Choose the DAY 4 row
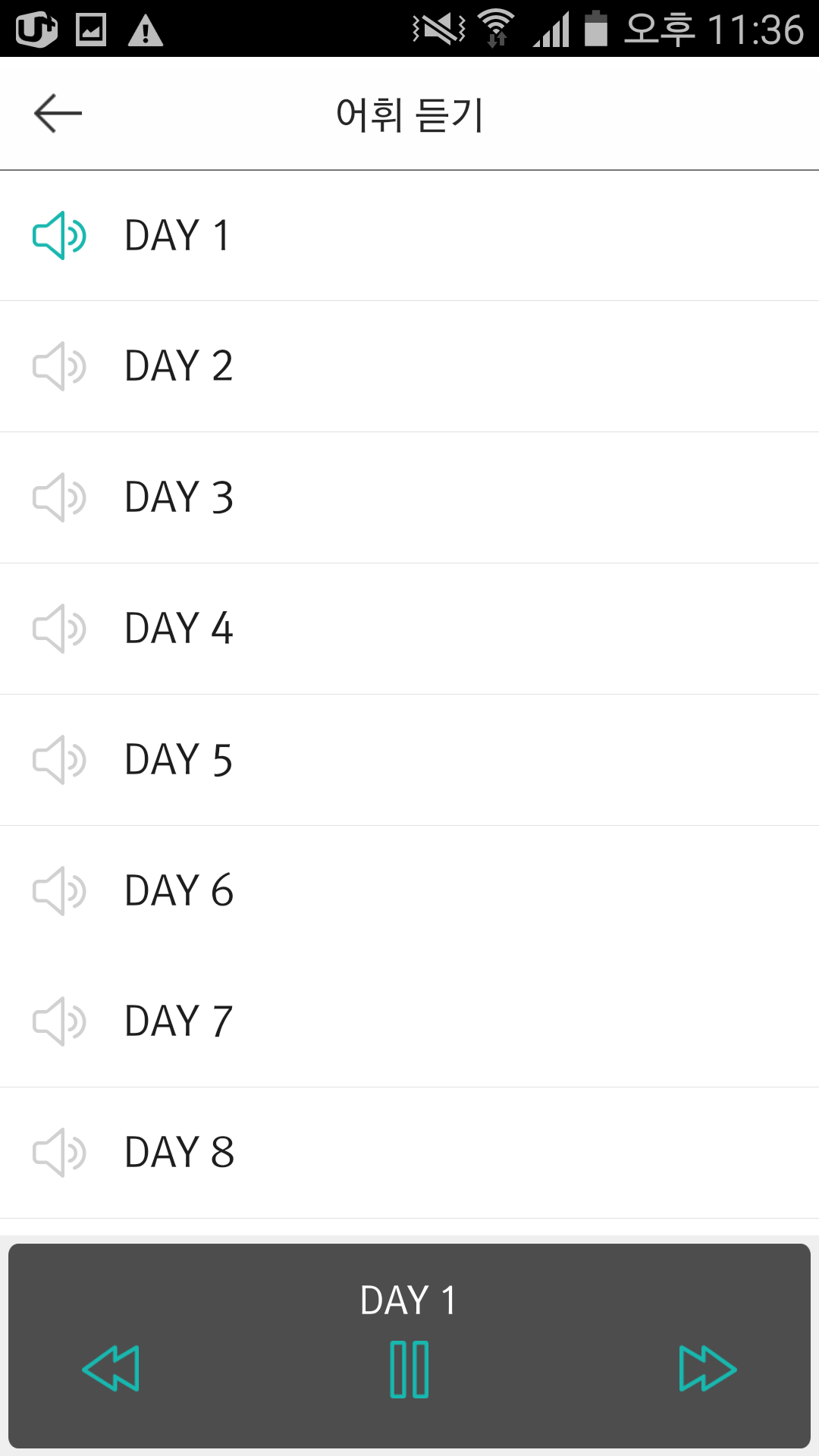The height and width of the screenshot is (1456, 819). pos(409,629)
